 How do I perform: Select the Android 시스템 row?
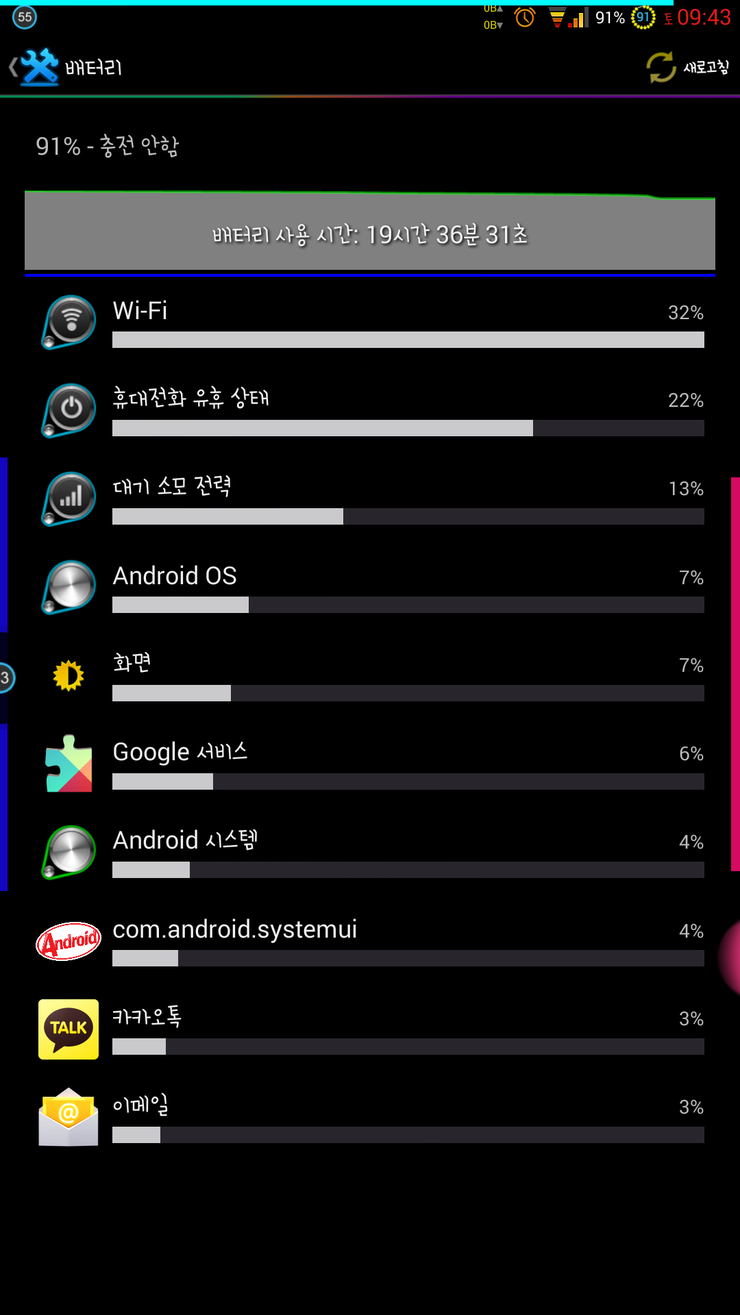370,853
